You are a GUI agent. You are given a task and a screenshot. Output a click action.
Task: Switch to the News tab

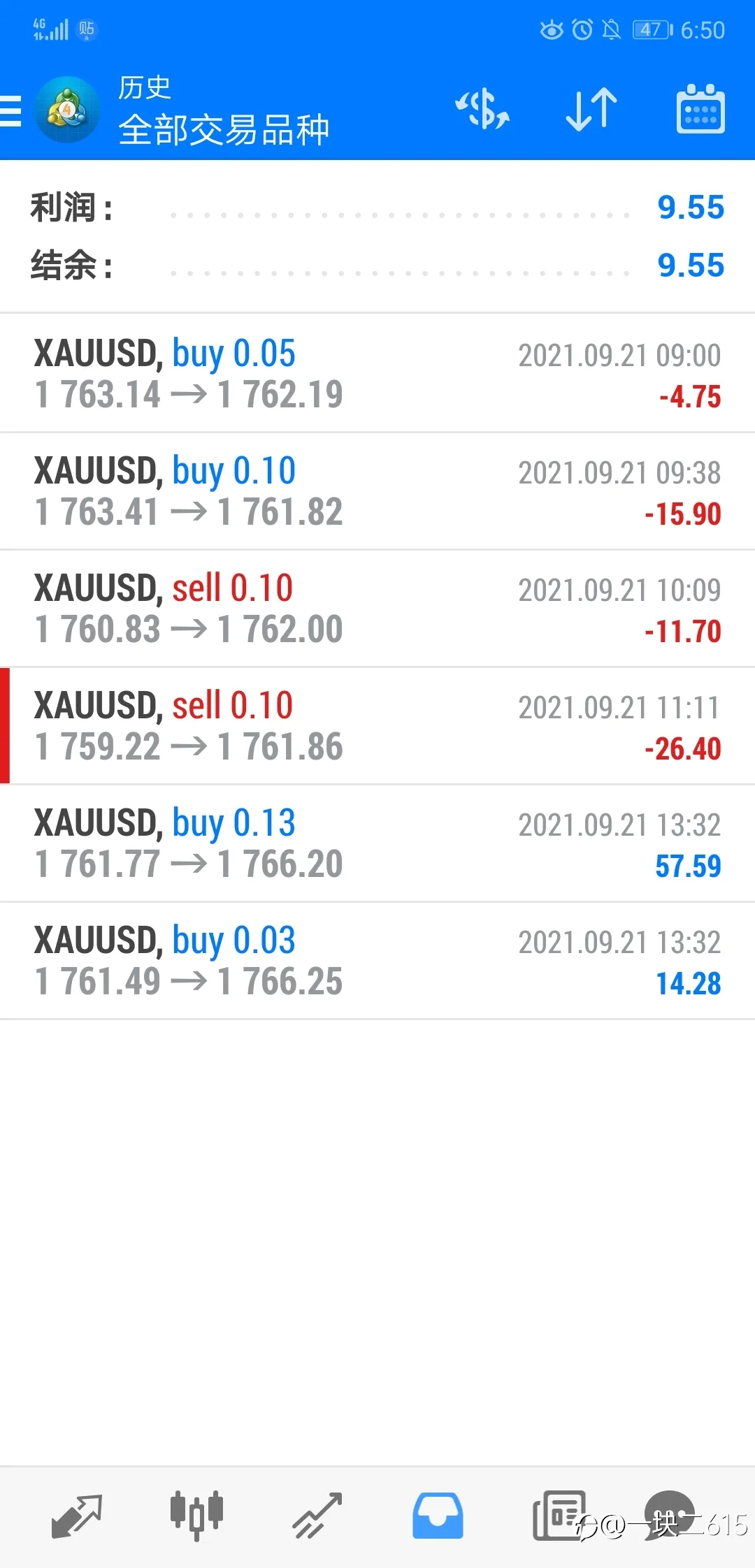pyautogui.click(x=559, y=1515)
